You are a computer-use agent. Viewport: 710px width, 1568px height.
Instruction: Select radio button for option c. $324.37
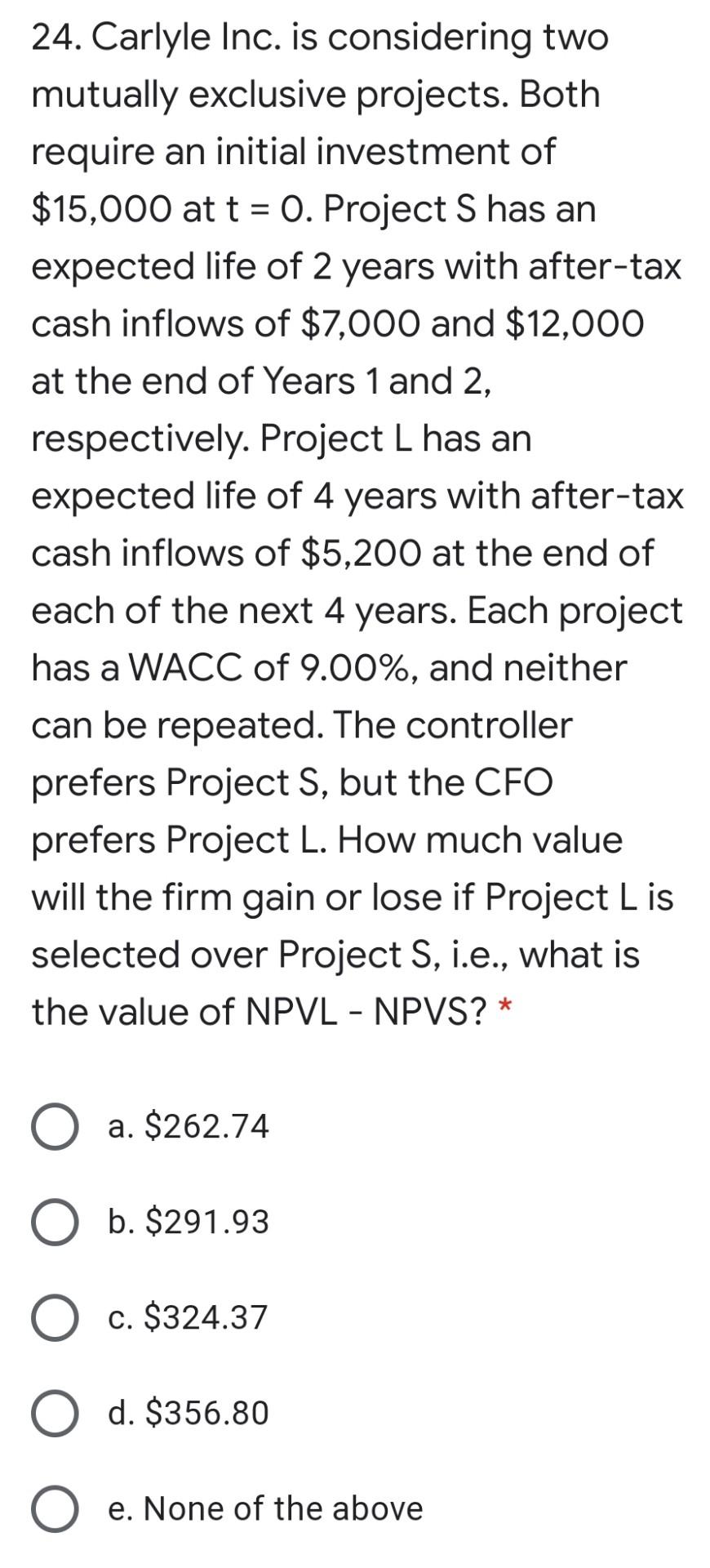tap(55, 1317)
